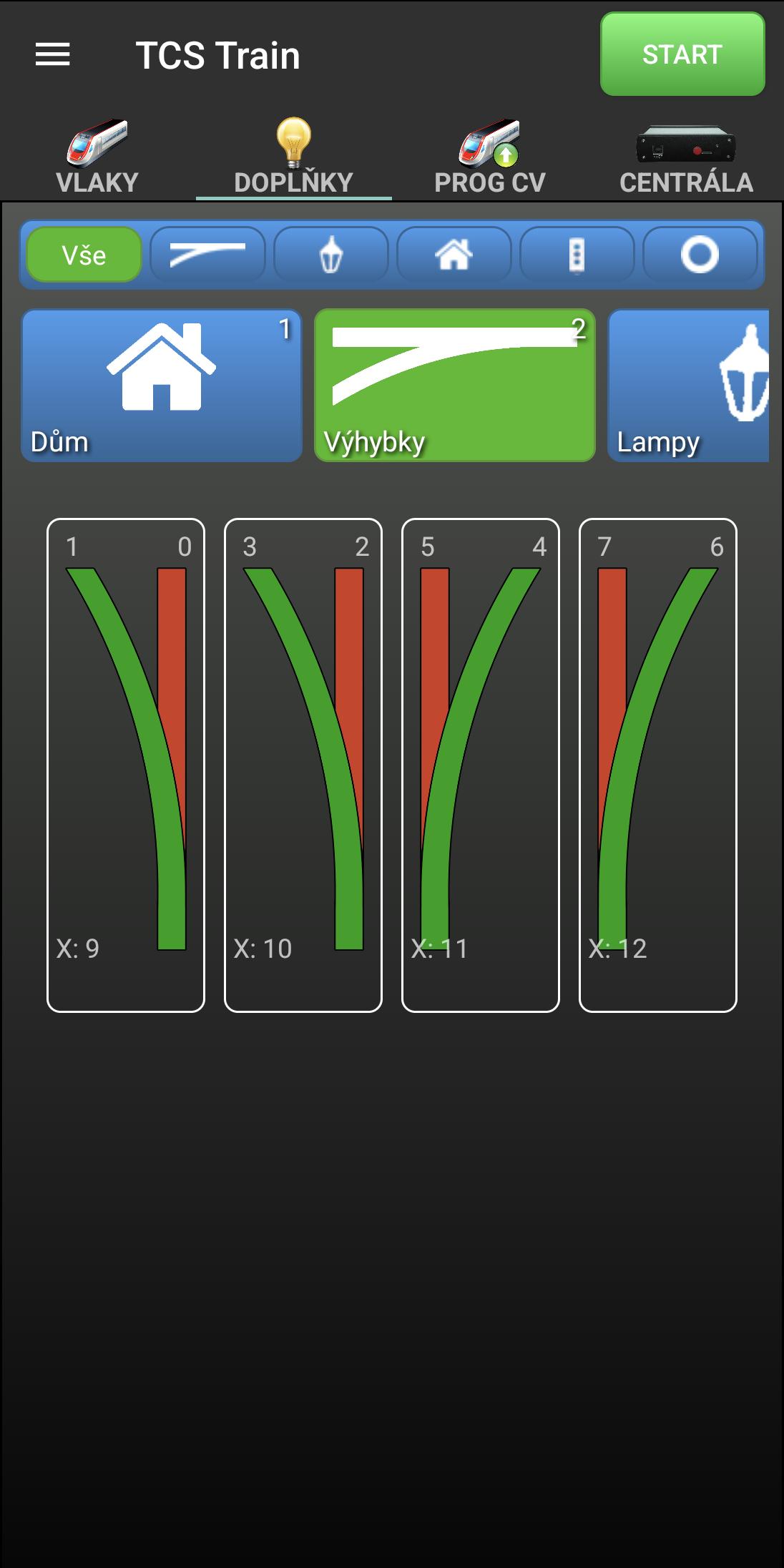Select the Vše filter chip
Image resolution: width=784 pixels, height=1568 pixels.
tap(84, 255)
